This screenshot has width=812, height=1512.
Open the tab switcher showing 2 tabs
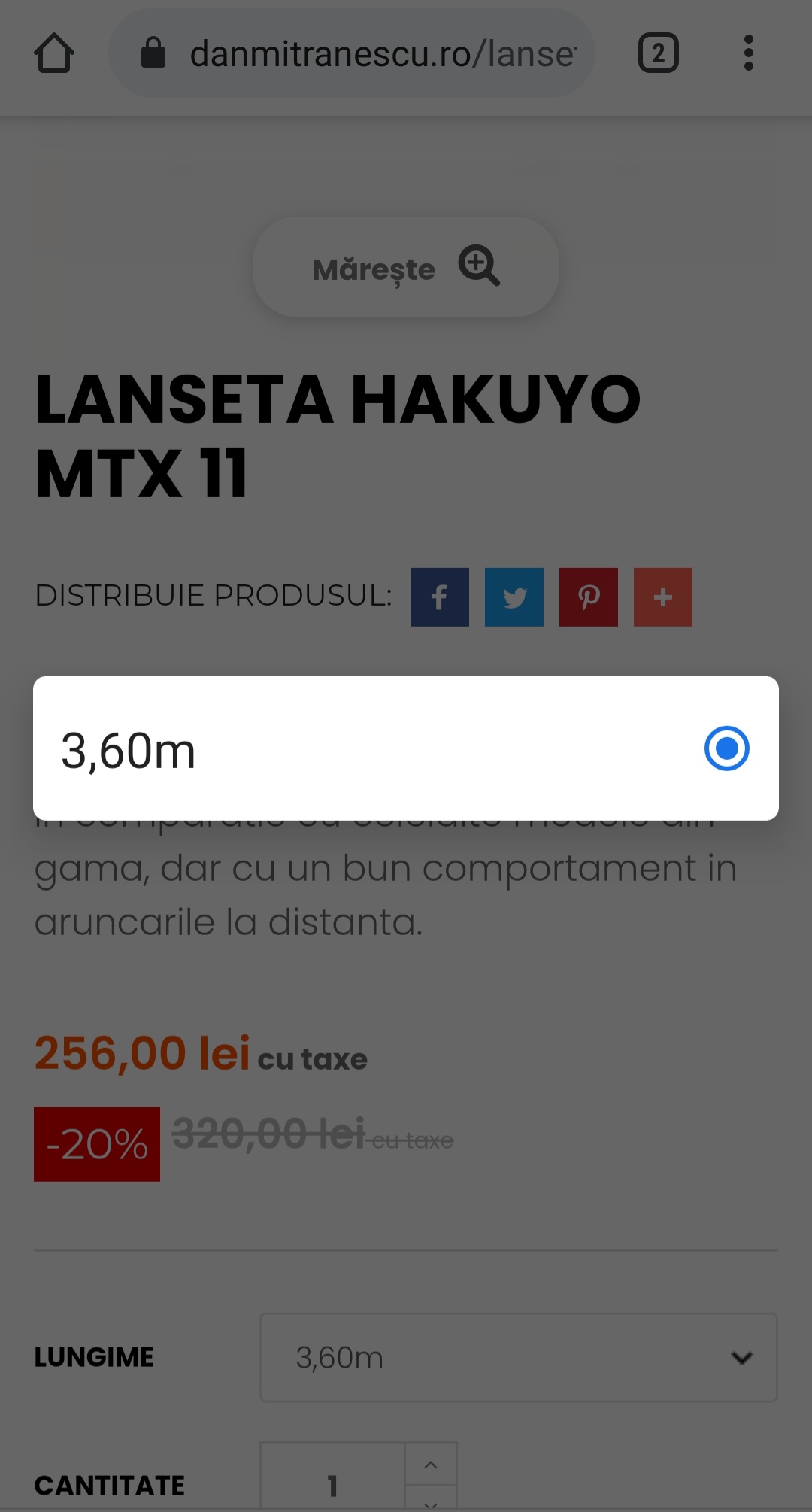point(659,53)
